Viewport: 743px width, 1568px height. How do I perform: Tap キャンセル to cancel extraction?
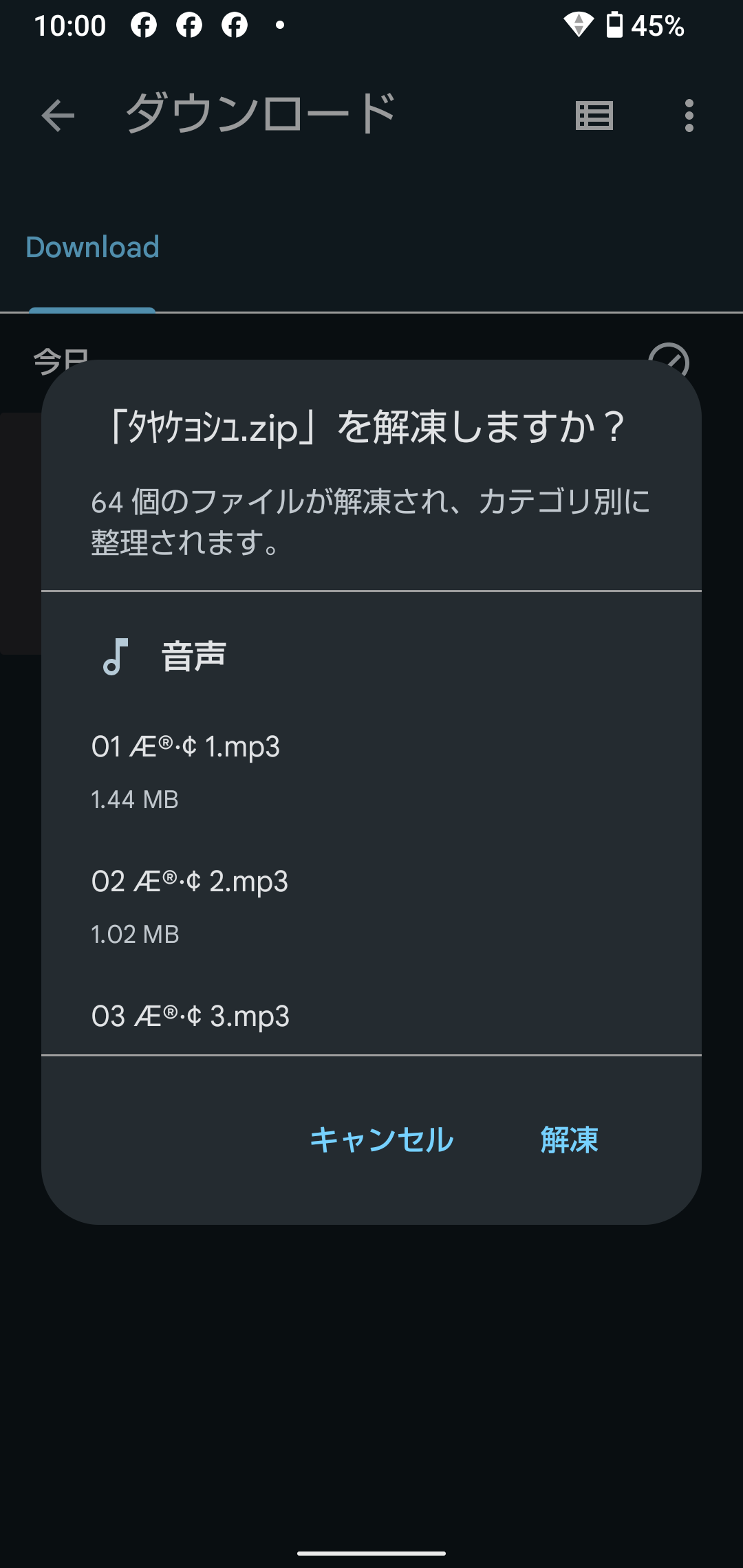click(x=382, y=1140)
